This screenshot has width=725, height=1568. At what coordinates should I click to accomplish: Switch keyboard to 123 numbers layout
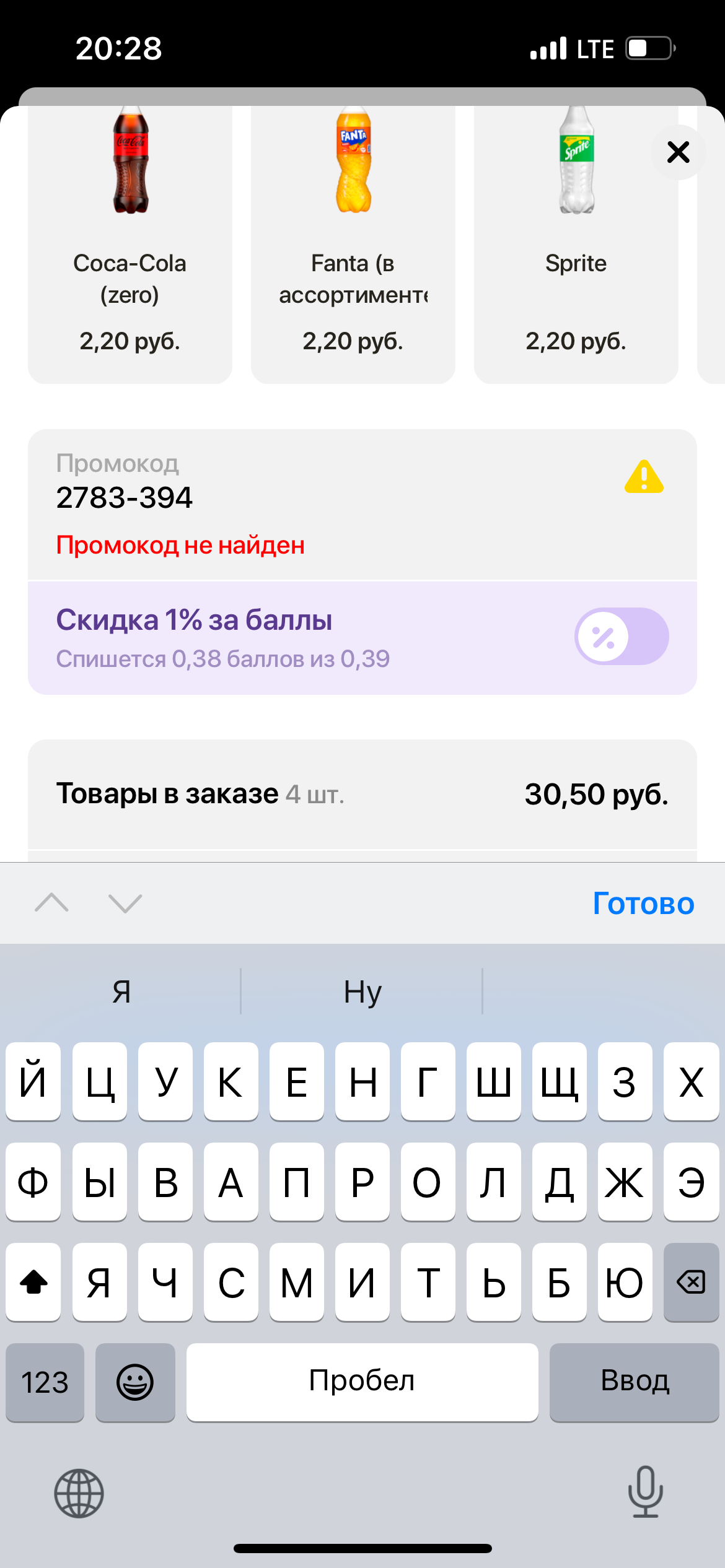(45, 1382)
